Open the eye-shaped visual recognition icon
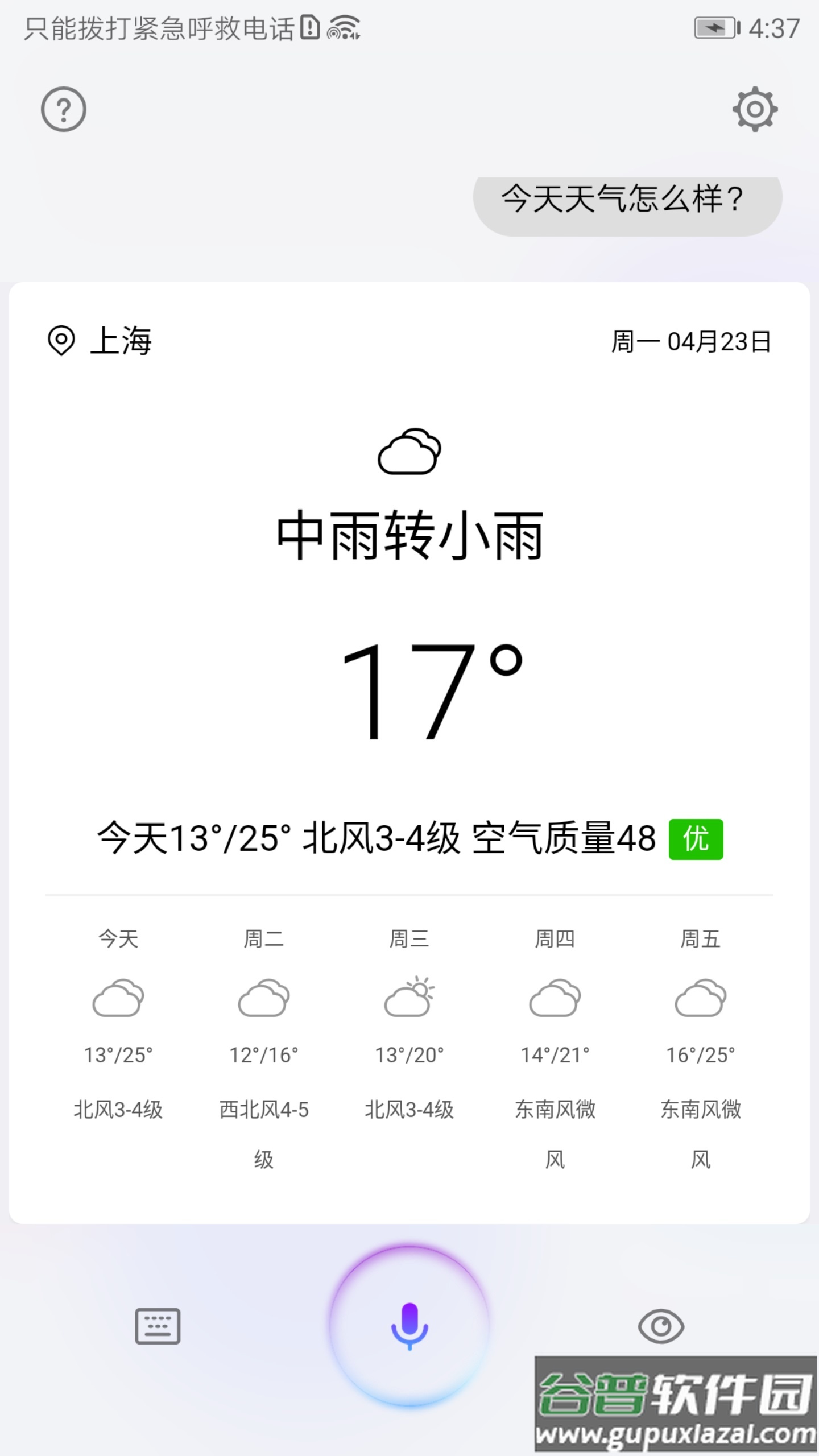The image size is (819, 1456). (661, 1325)
